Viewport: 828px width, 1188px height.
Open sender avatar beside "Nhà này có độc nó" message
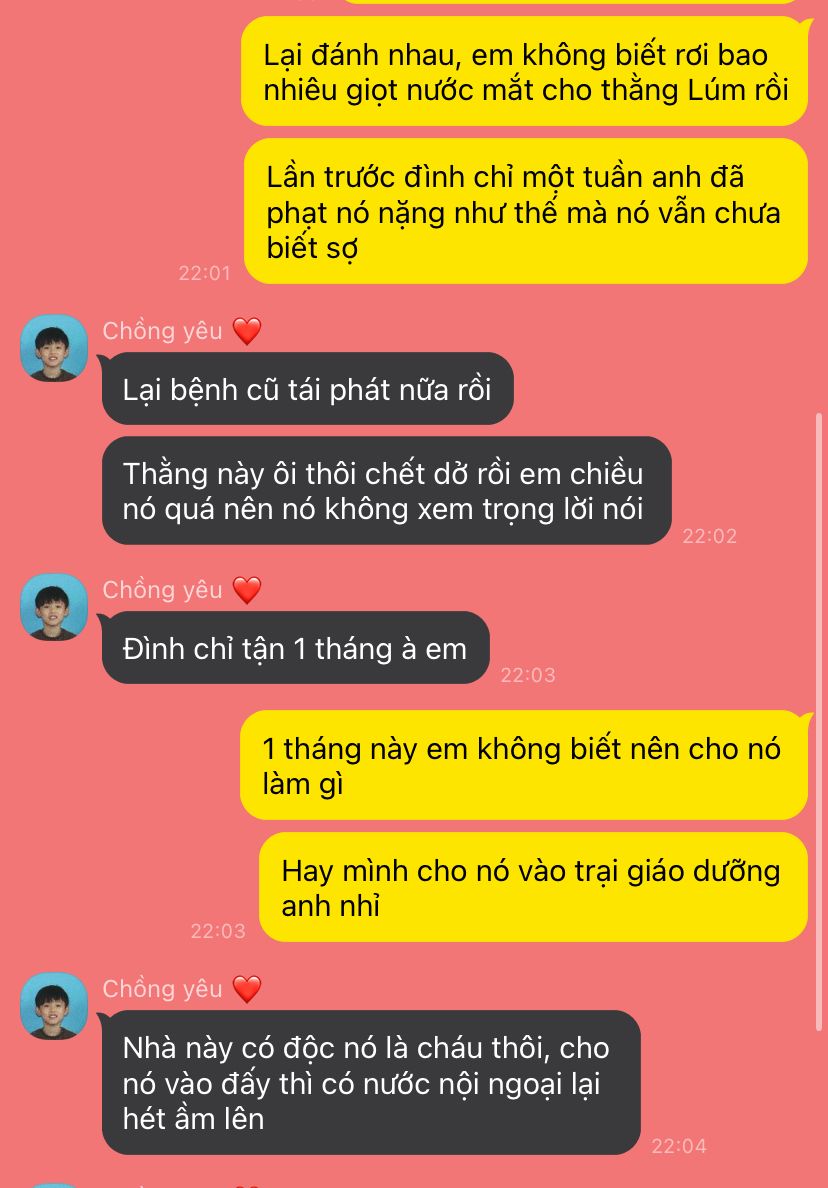[x=53, y=1005]
